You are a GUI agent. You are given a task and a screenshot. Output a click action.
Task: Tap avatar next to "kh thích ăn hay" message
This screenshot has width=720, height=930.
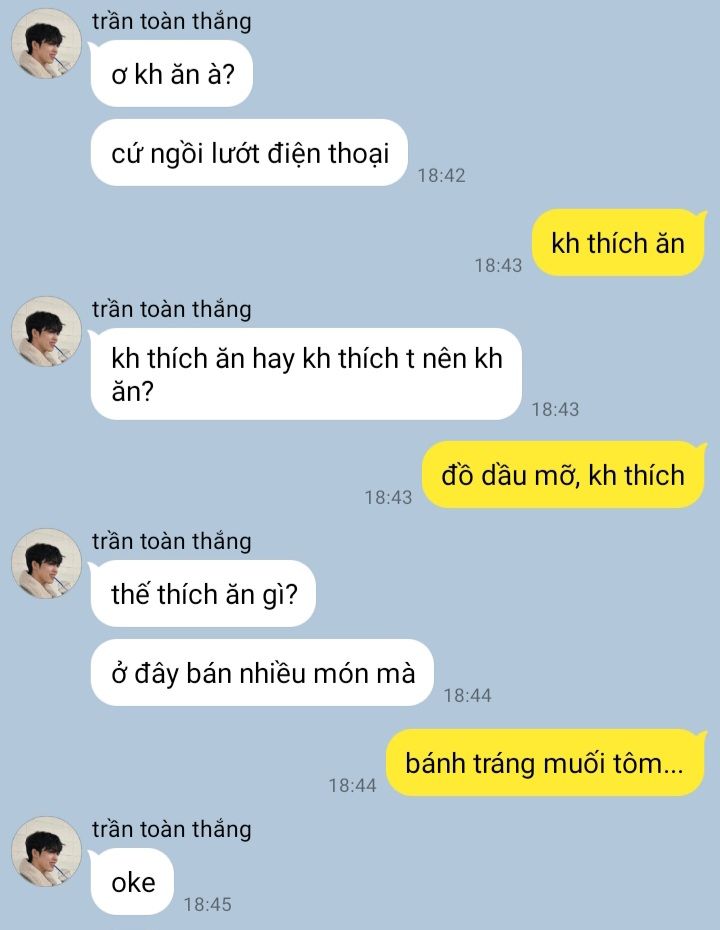[46, 332]
